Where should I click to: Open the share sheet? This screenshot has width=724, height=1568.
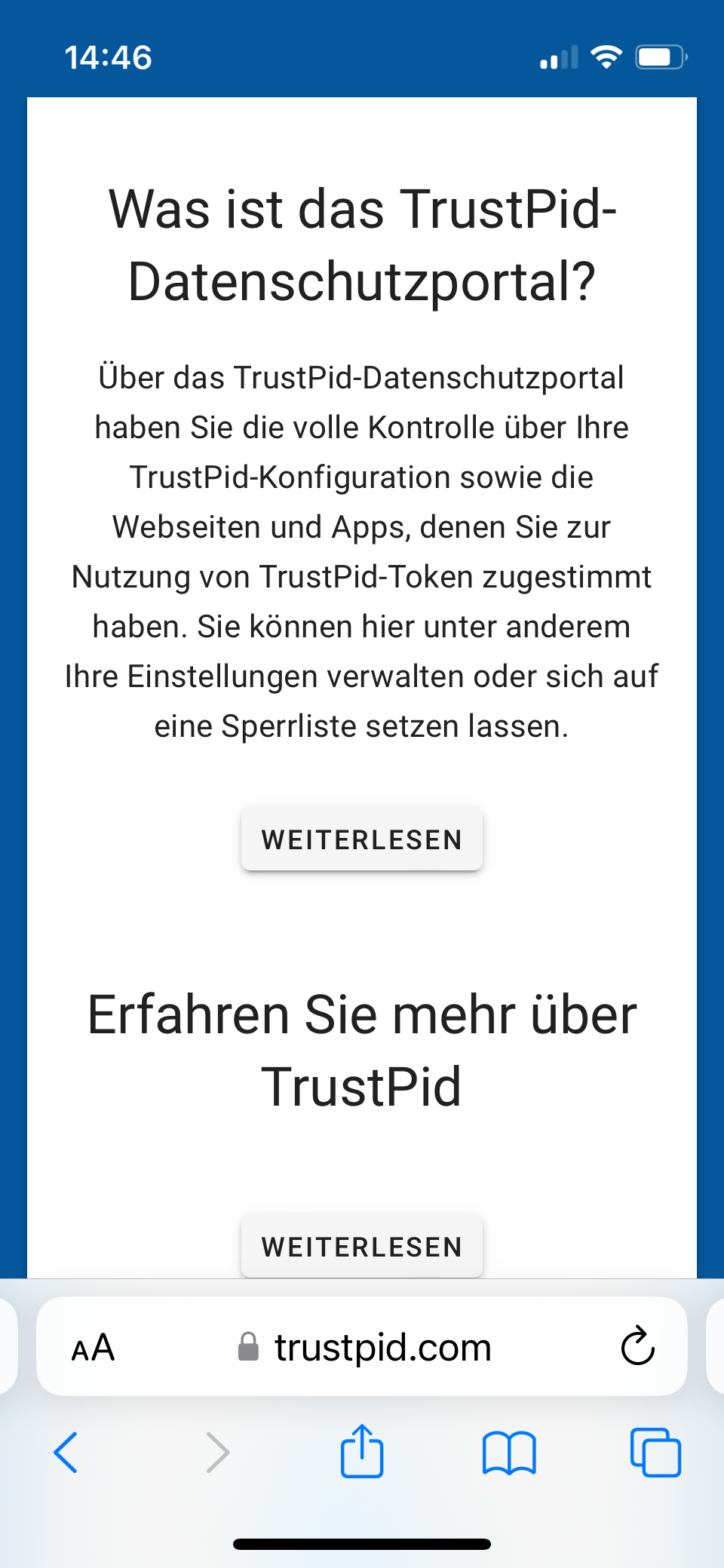click(x=362, y=1450)
